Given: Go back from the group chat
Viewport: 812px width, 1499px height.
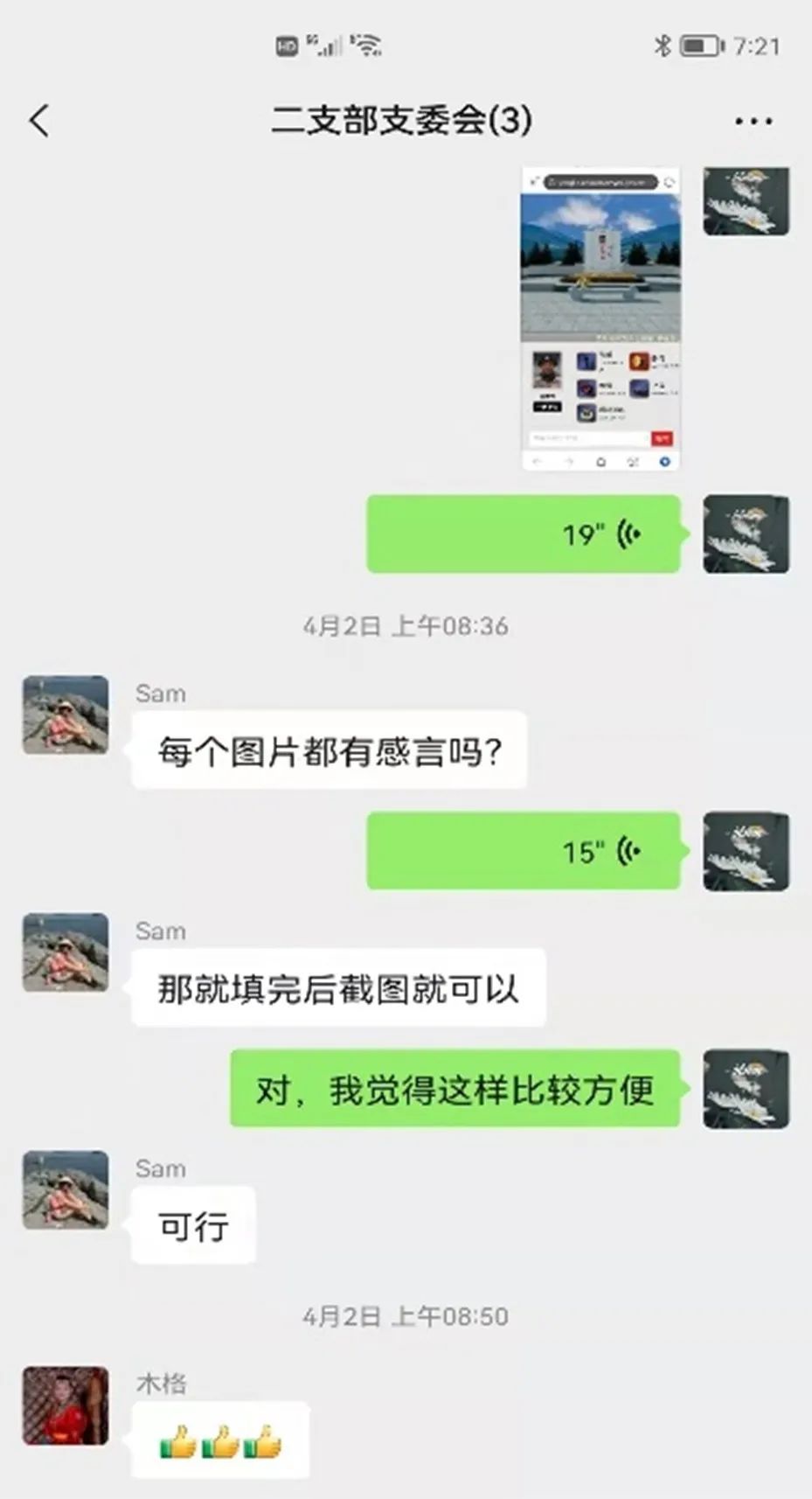Looking at the screenshot, I should [39, 121].
